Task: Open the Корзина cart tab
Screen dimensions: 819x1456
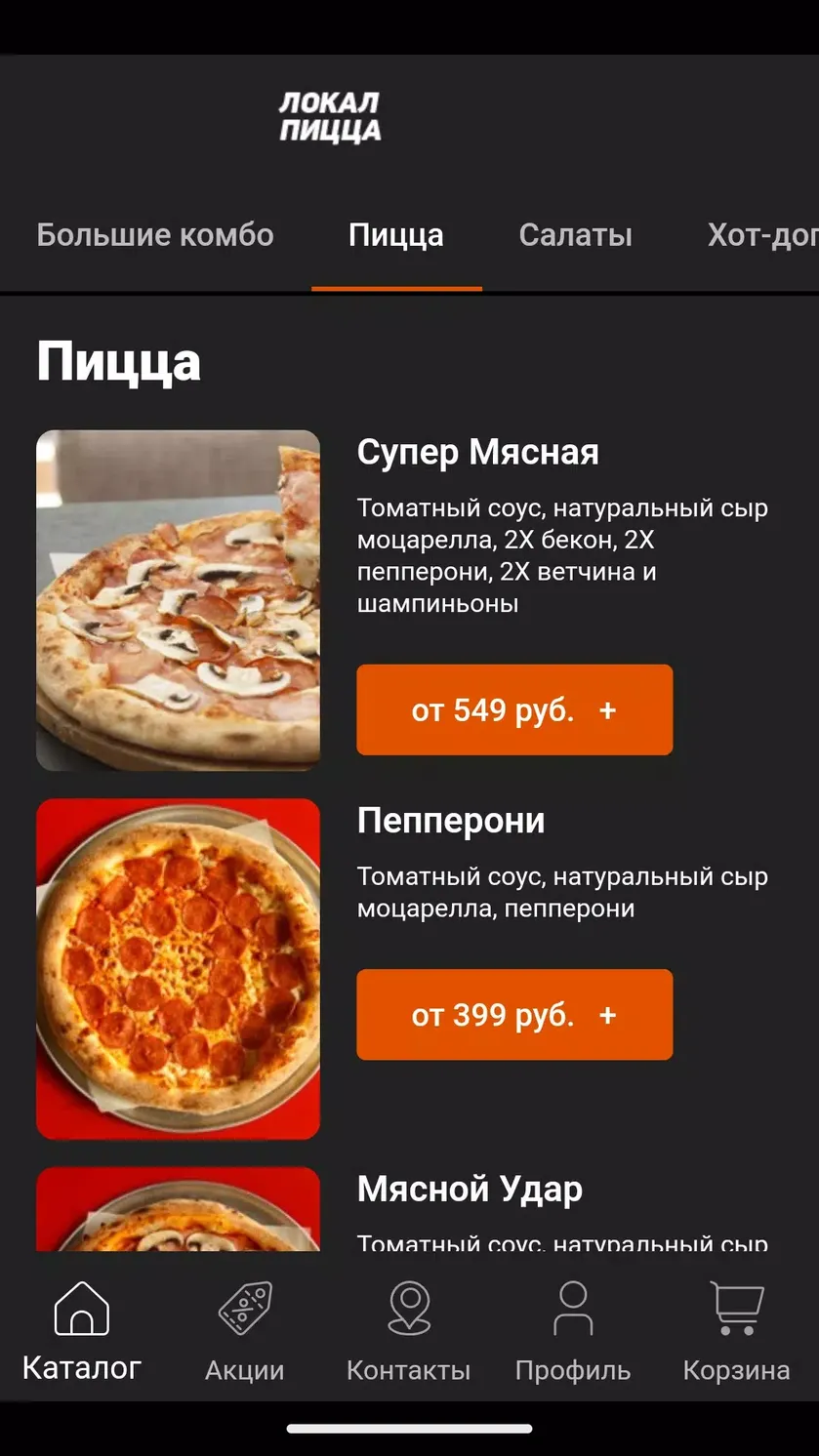Action: 736,1331
